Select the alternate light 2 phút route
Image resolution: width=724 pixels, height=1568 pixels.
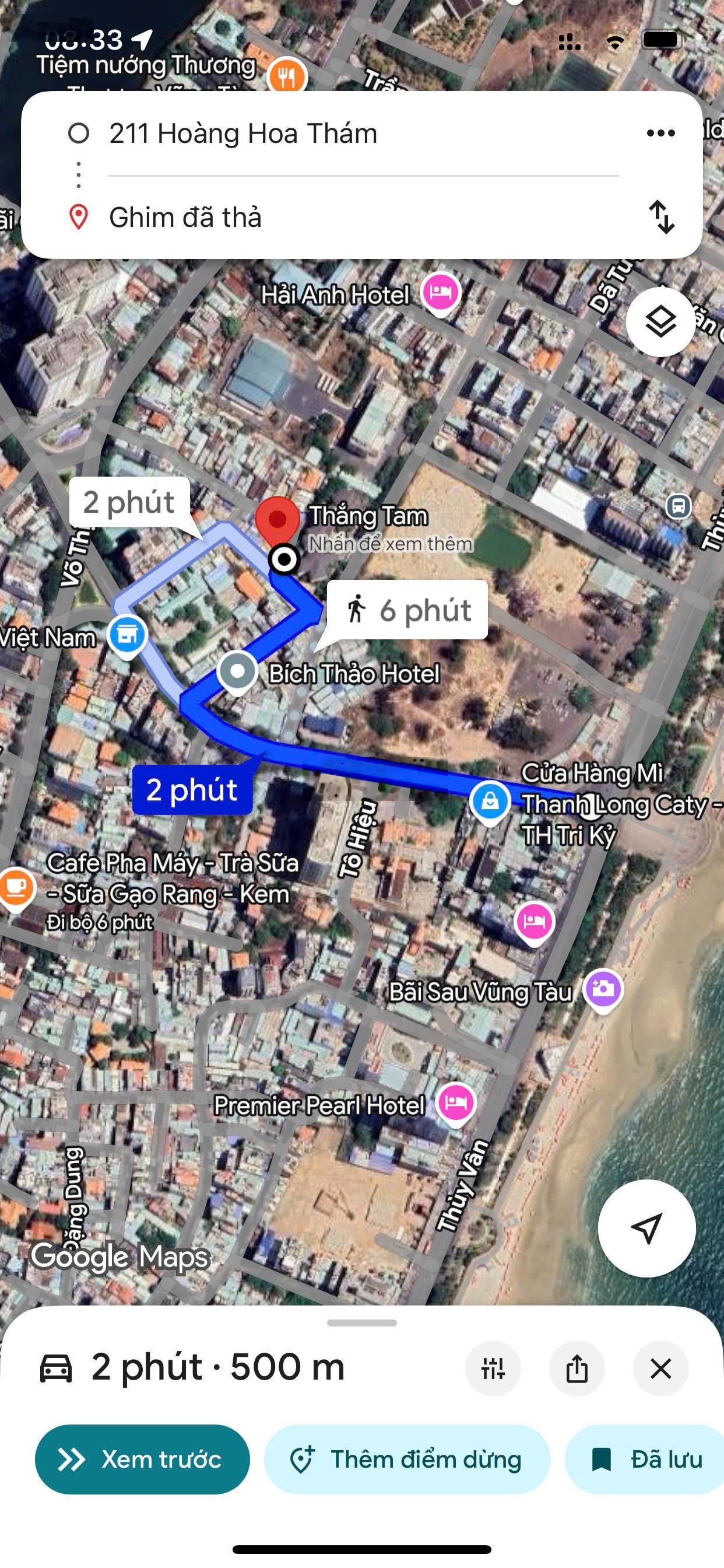(129, 502)
